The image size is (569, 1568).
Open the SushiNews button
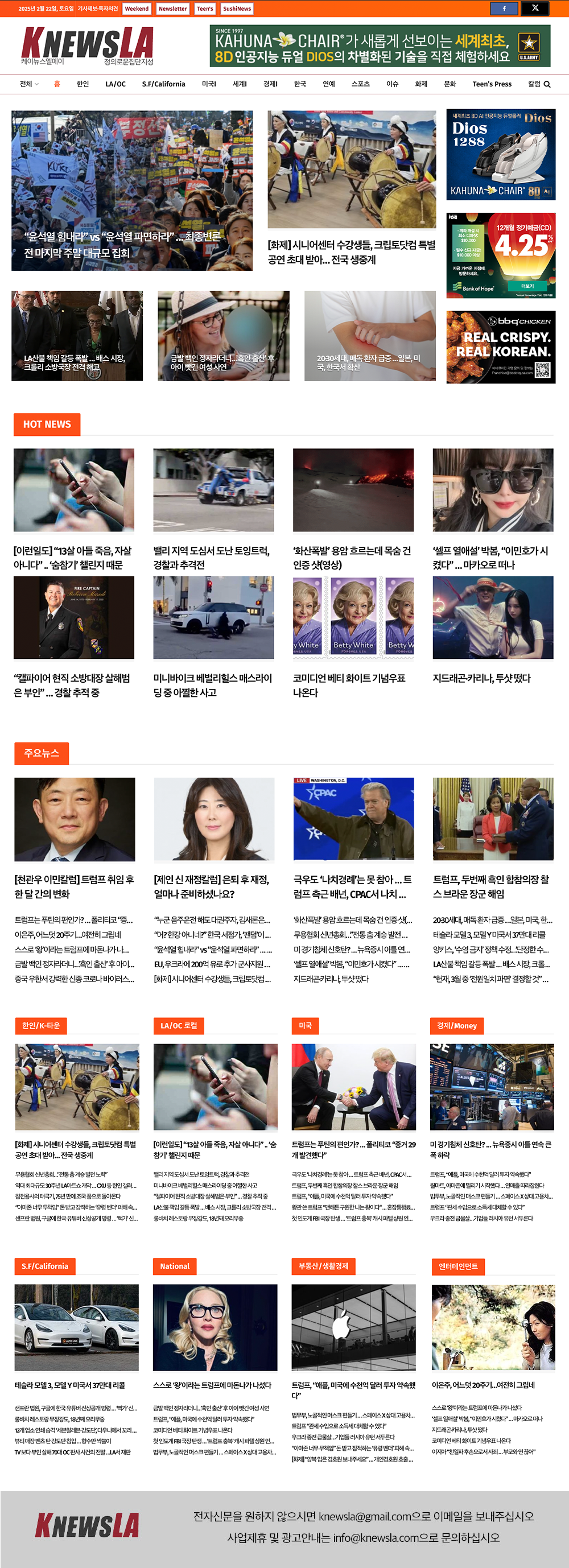[237, 9]
